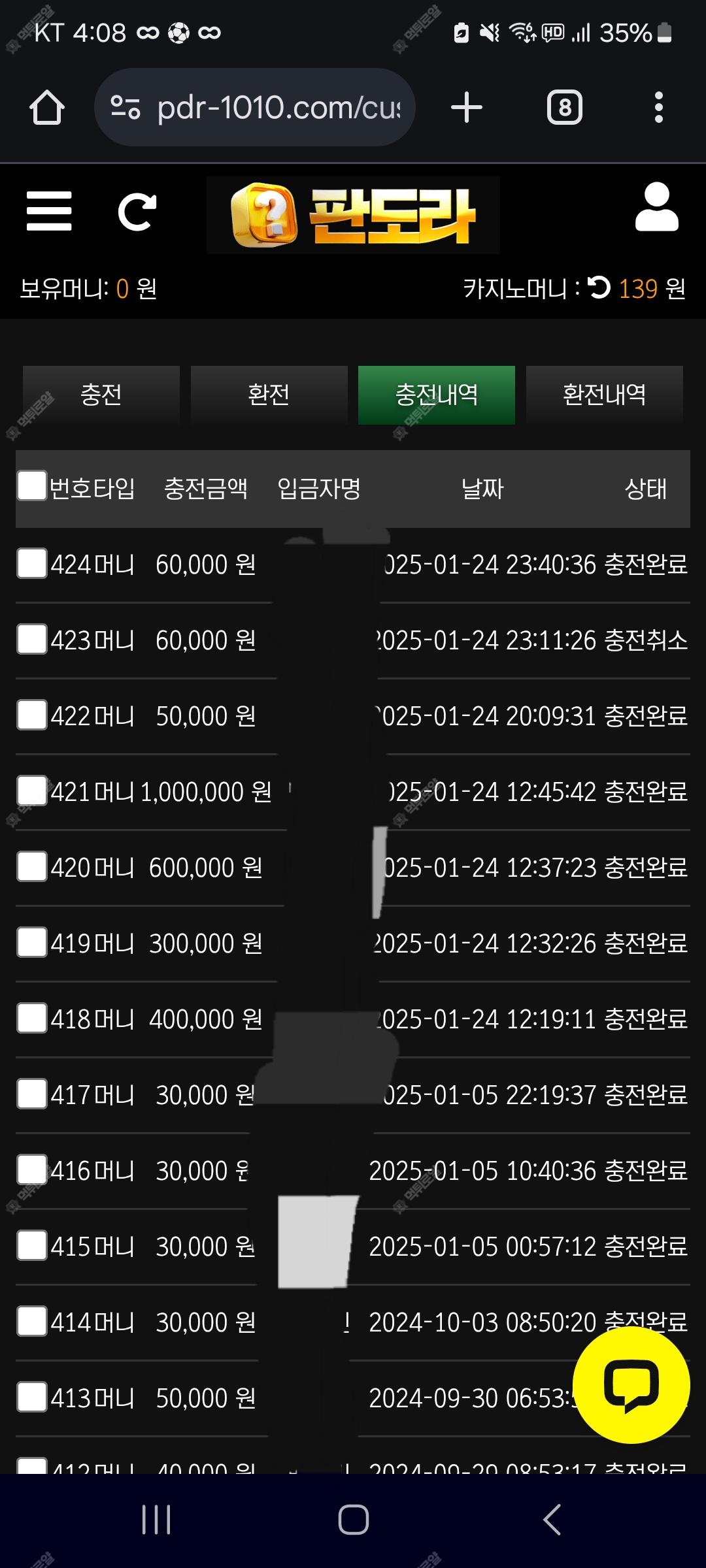Mark the checkbox for row 415
This screenshot has height=1568, width=706.
tap(32, 1245)
